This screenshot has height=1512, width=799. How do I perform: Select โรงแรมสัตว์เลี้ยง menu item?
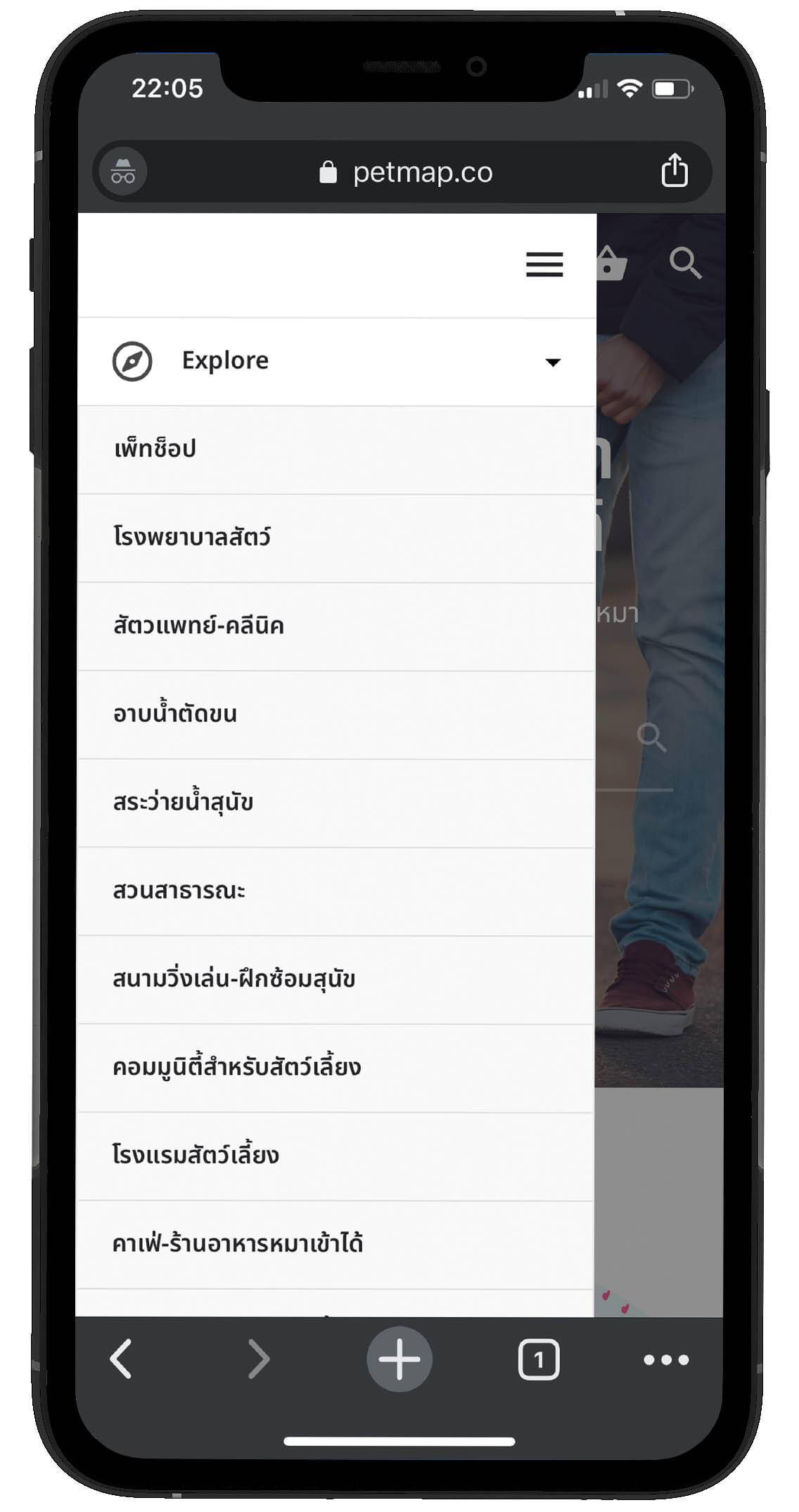[196, 1156]
